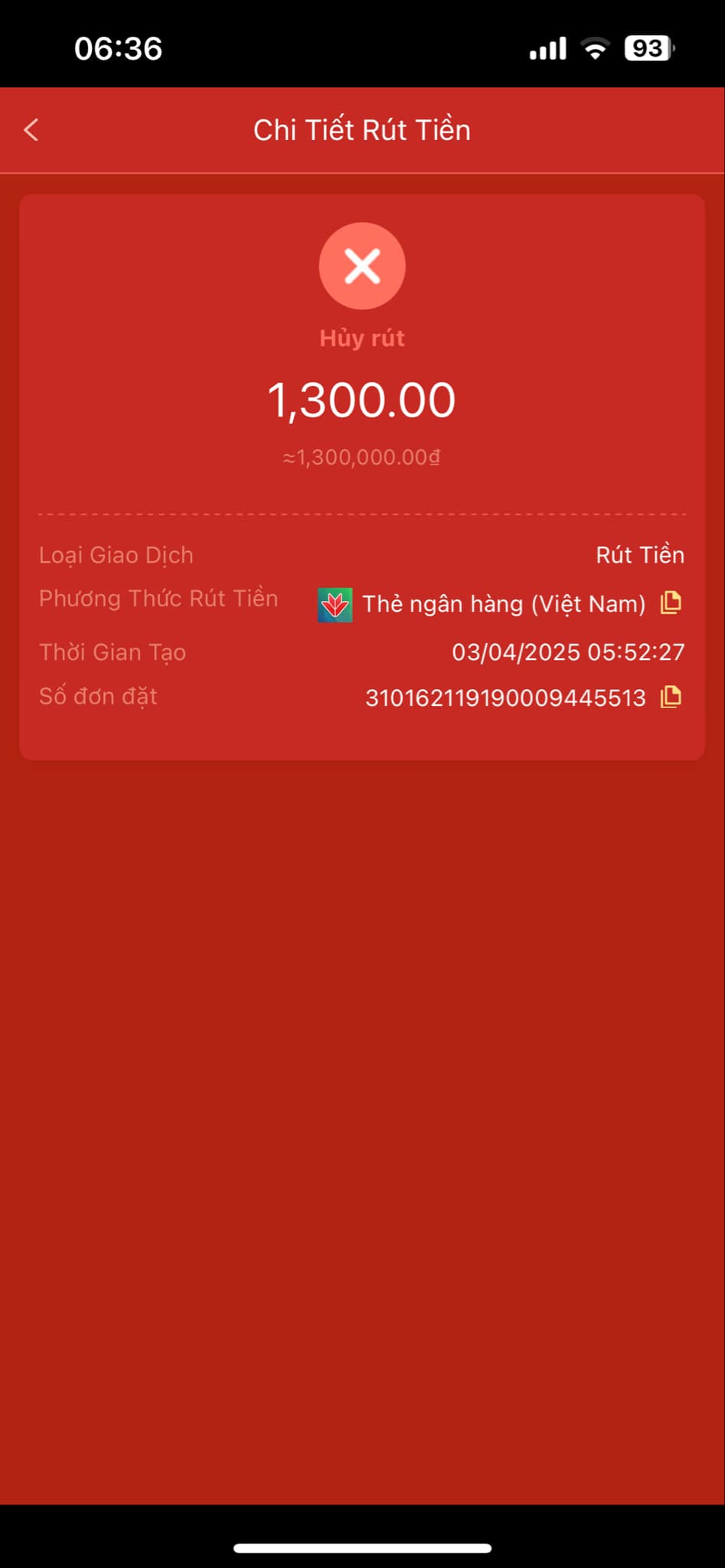Go back from Chi Tiết Rút Tiền

tap(31, 130)
